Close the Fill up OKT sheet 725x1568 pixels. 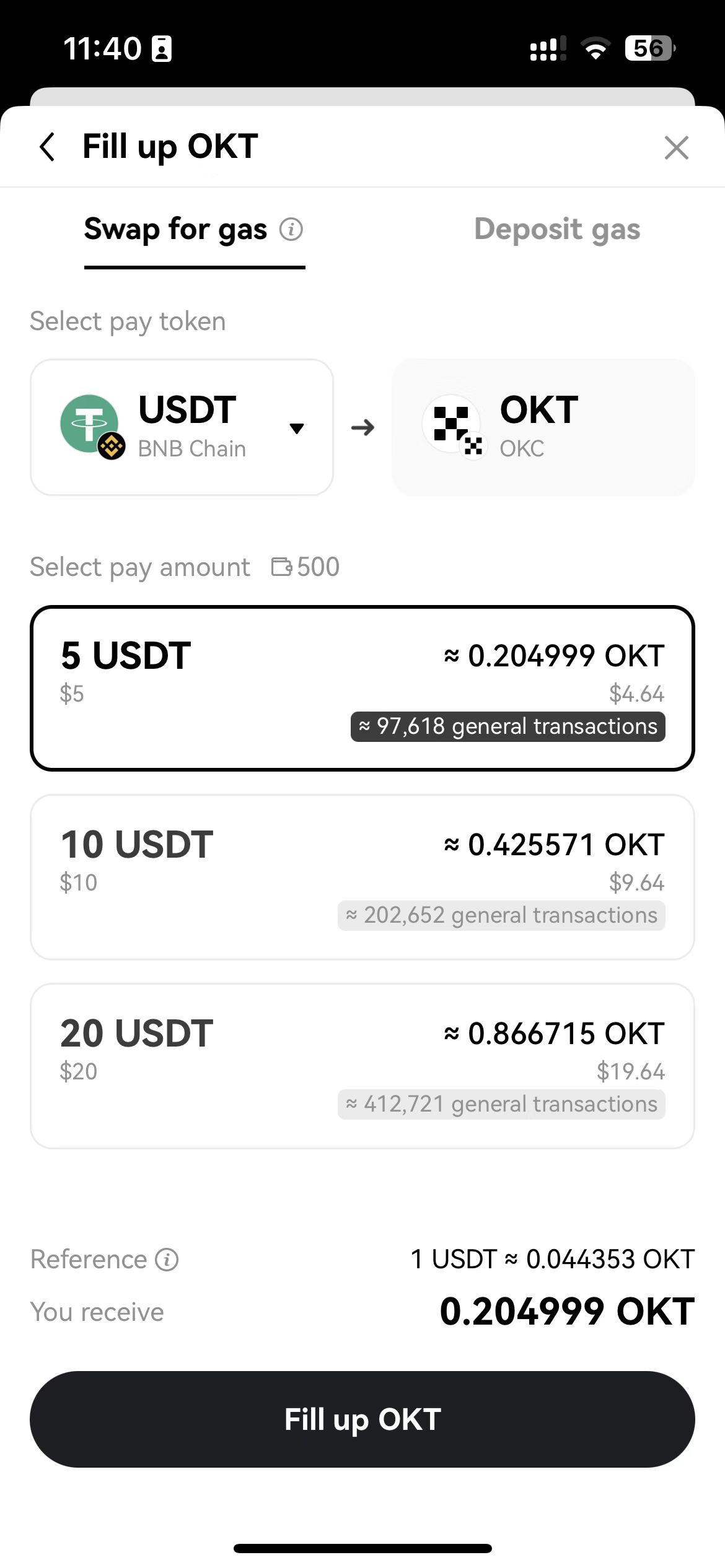(676, 148)
